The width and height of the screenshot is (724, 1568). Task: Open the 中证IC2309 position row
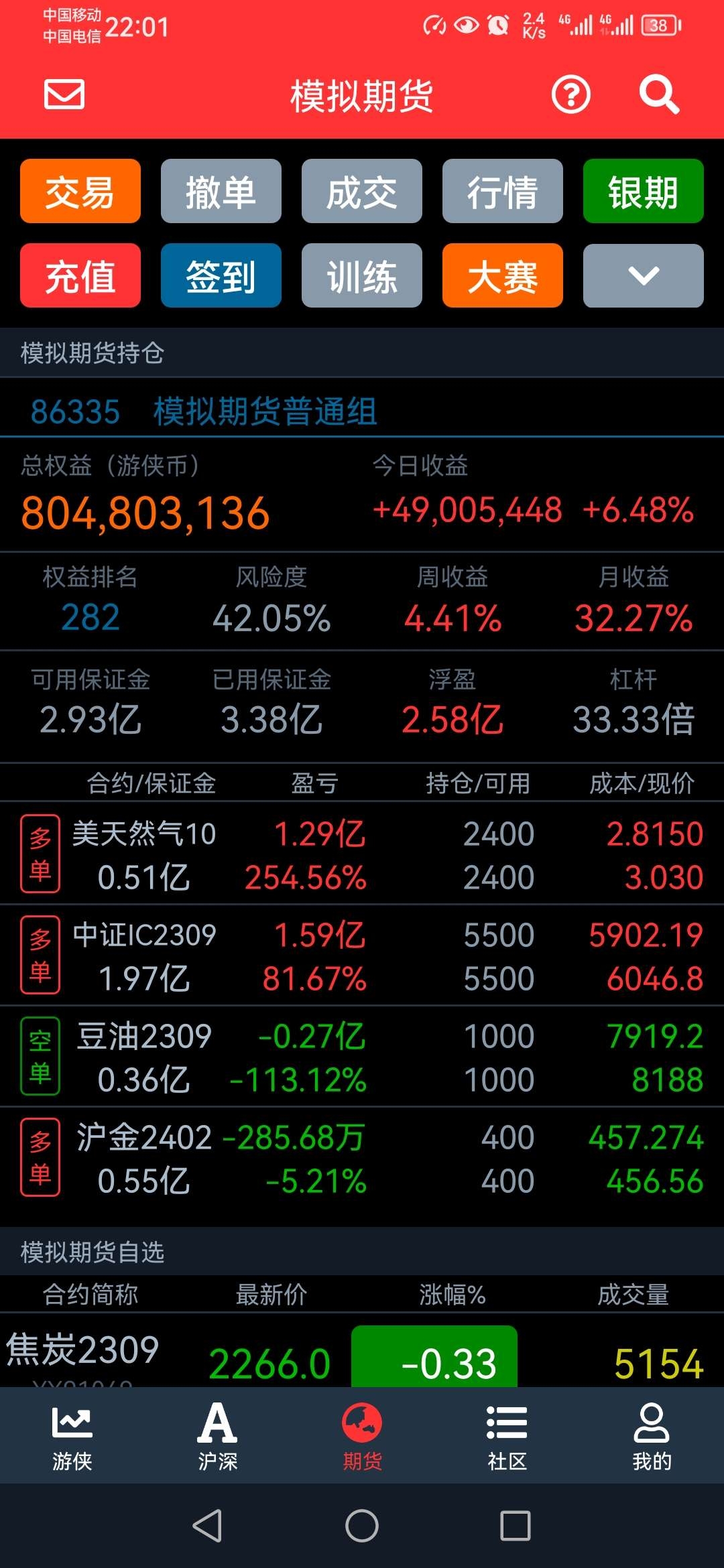coord(362,956)
